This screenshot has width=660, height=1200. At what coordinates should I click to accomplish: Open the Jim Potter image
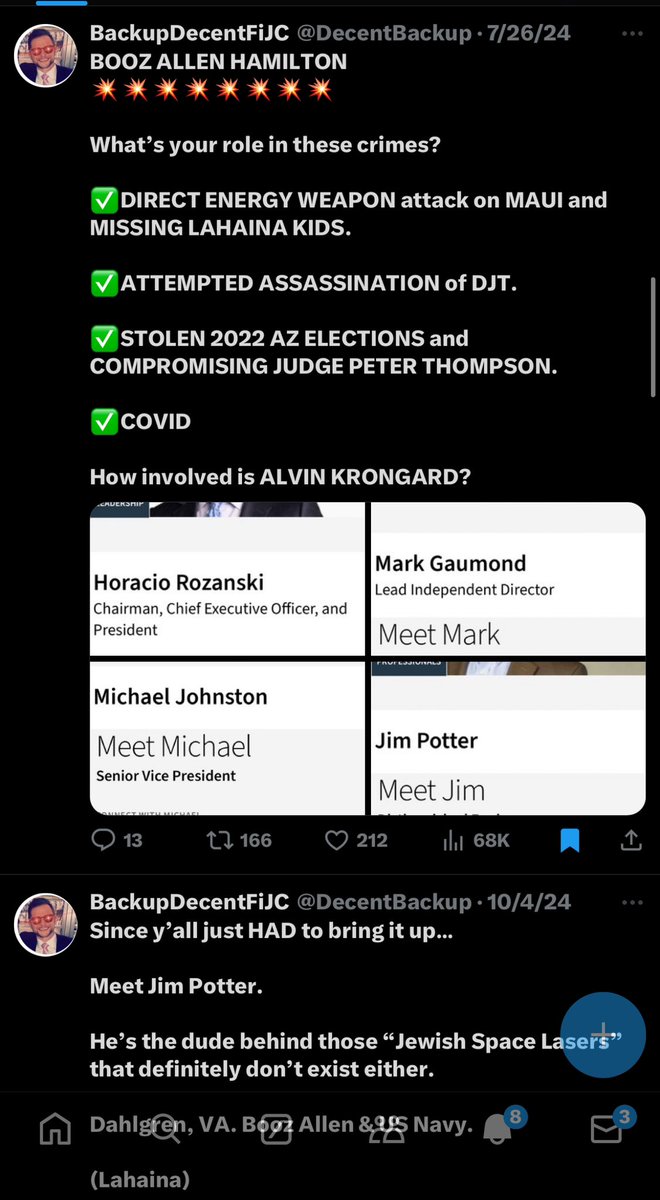[x=508, y=738]
